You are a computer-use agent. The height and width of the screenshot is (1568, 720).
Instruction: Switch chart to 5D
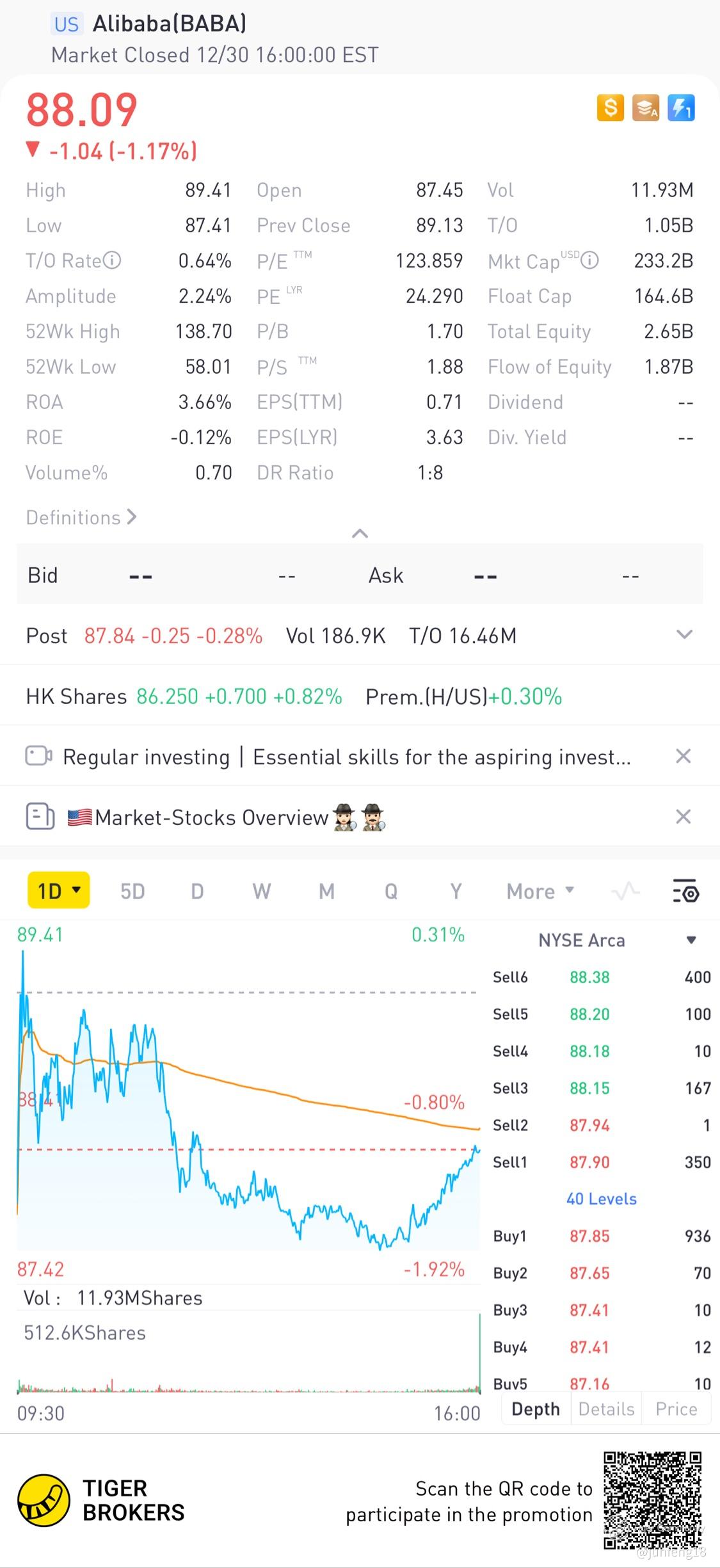click(x=132, y=891)
